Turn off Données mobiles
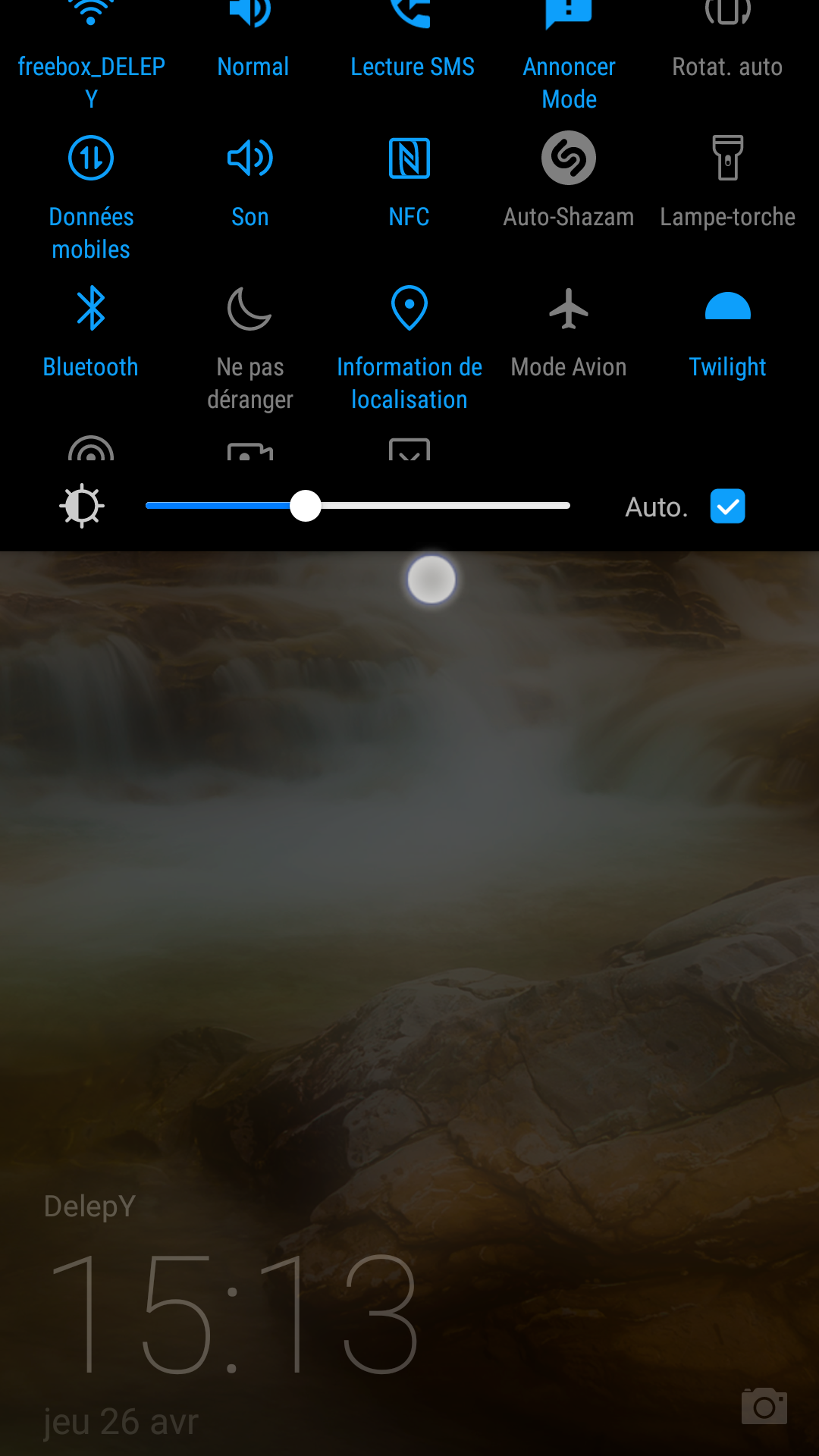 pos(91,159)
